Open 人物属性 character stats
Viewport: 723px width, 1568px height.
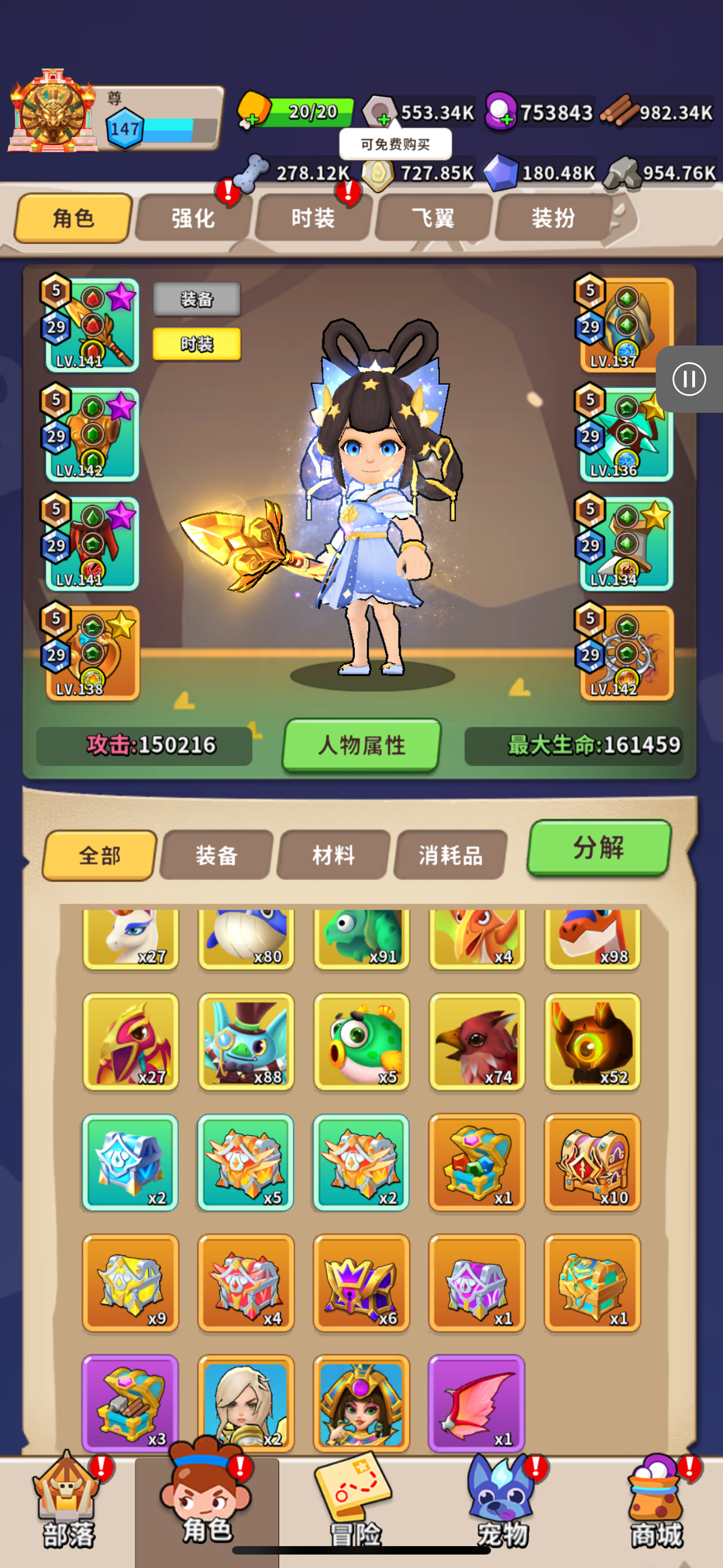[361, 745]
